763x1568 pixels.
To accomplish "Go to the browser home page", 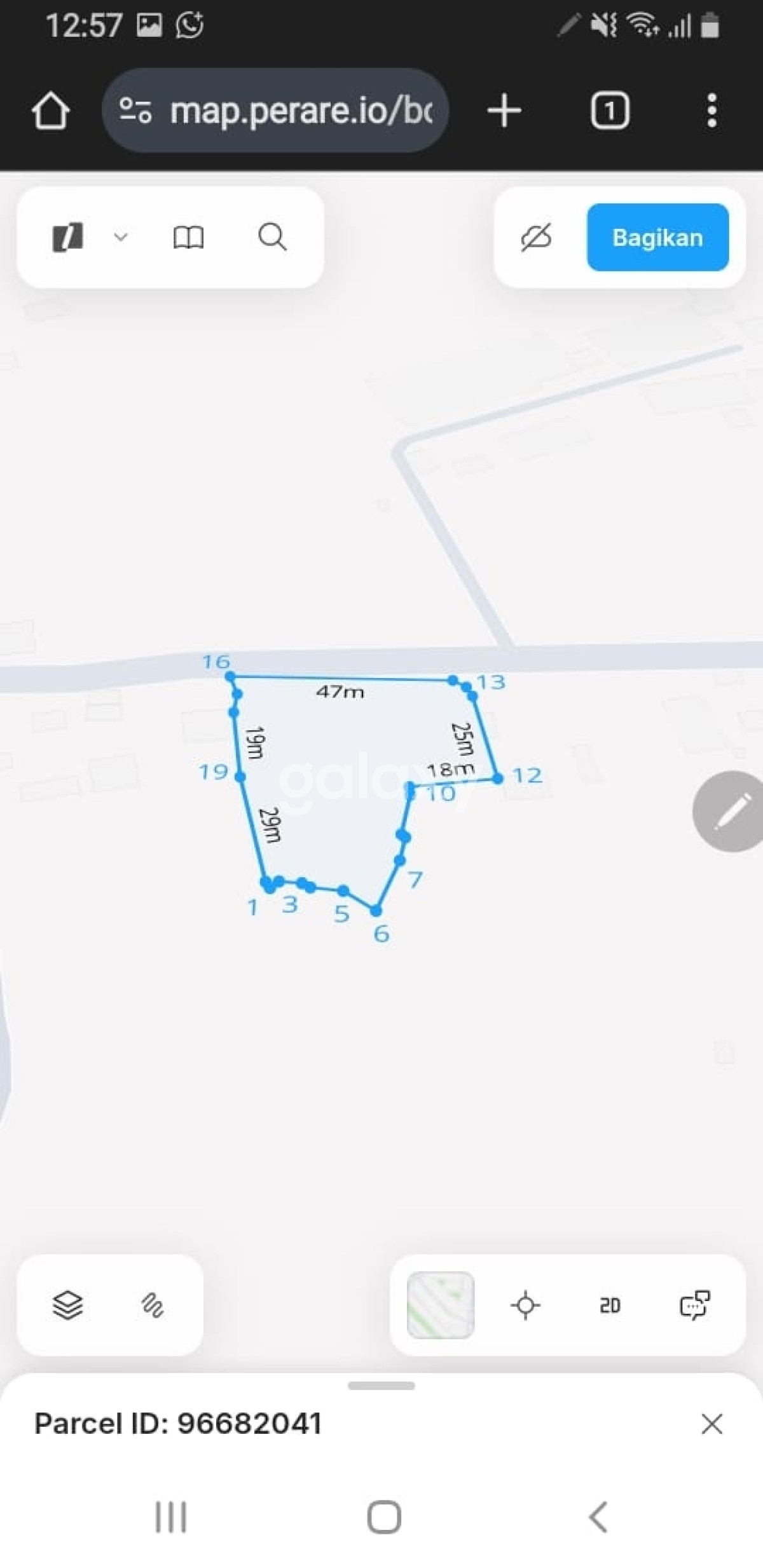I will click(x=50, y=111).
